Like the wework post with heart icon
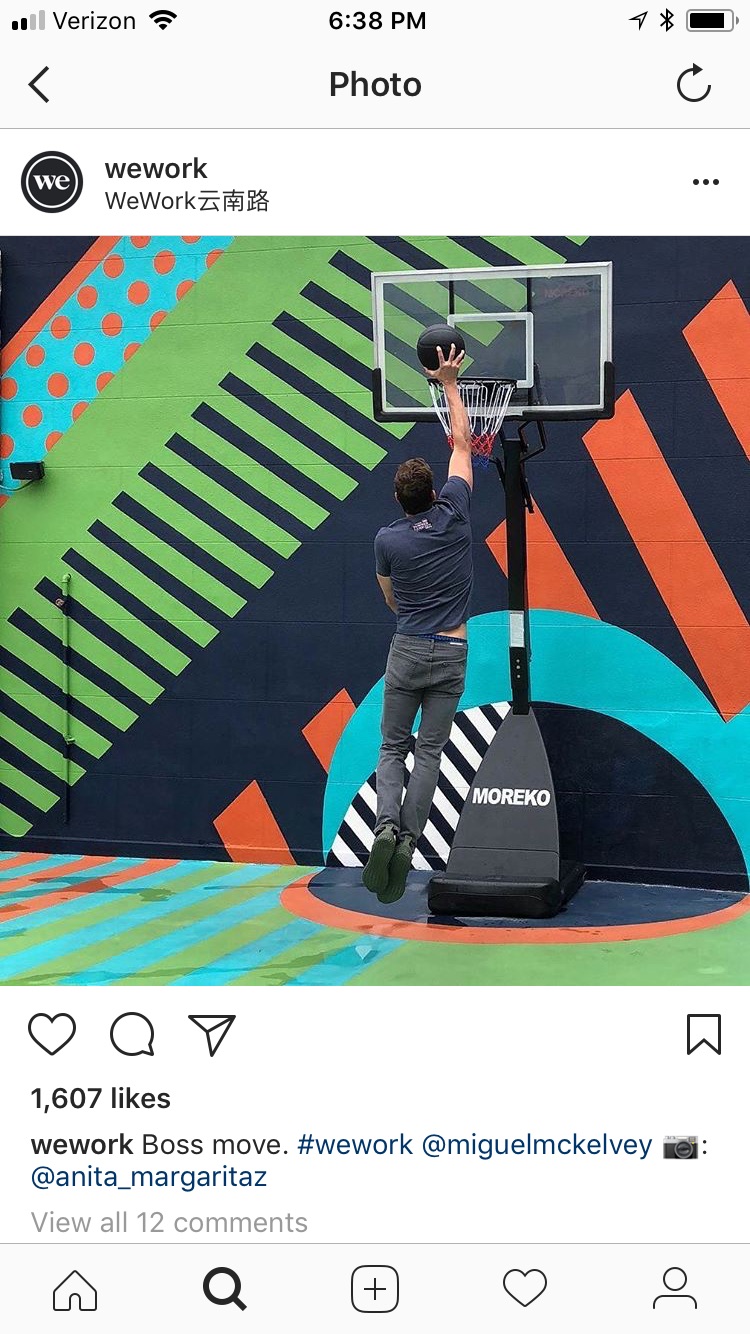The width and height of the screenshot is (750, 1334). [x=52, y=1035]
